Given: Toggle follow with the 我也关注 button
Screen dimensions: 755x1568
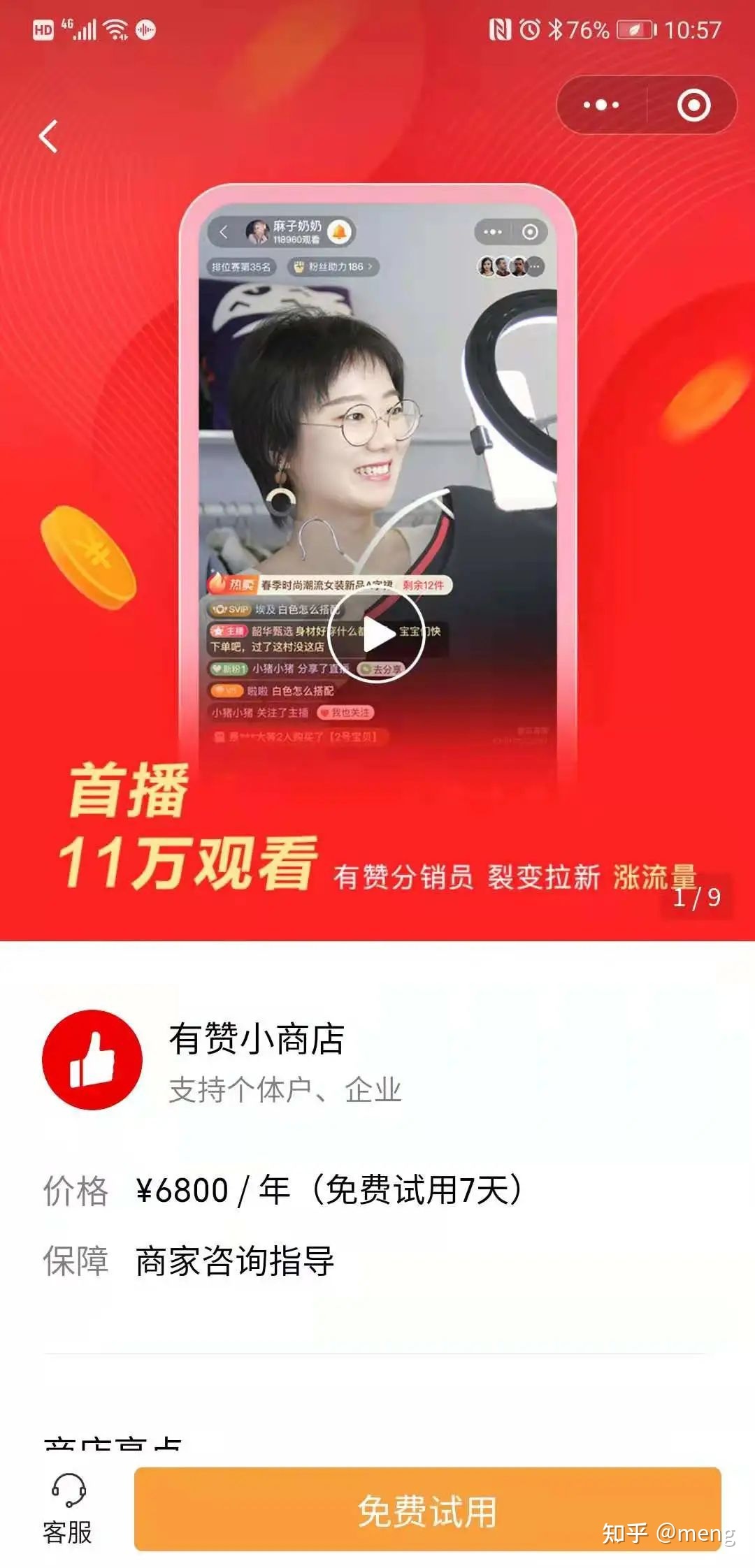Looking at the screenshot, I should pyautogui.click(x=345, y=713).
